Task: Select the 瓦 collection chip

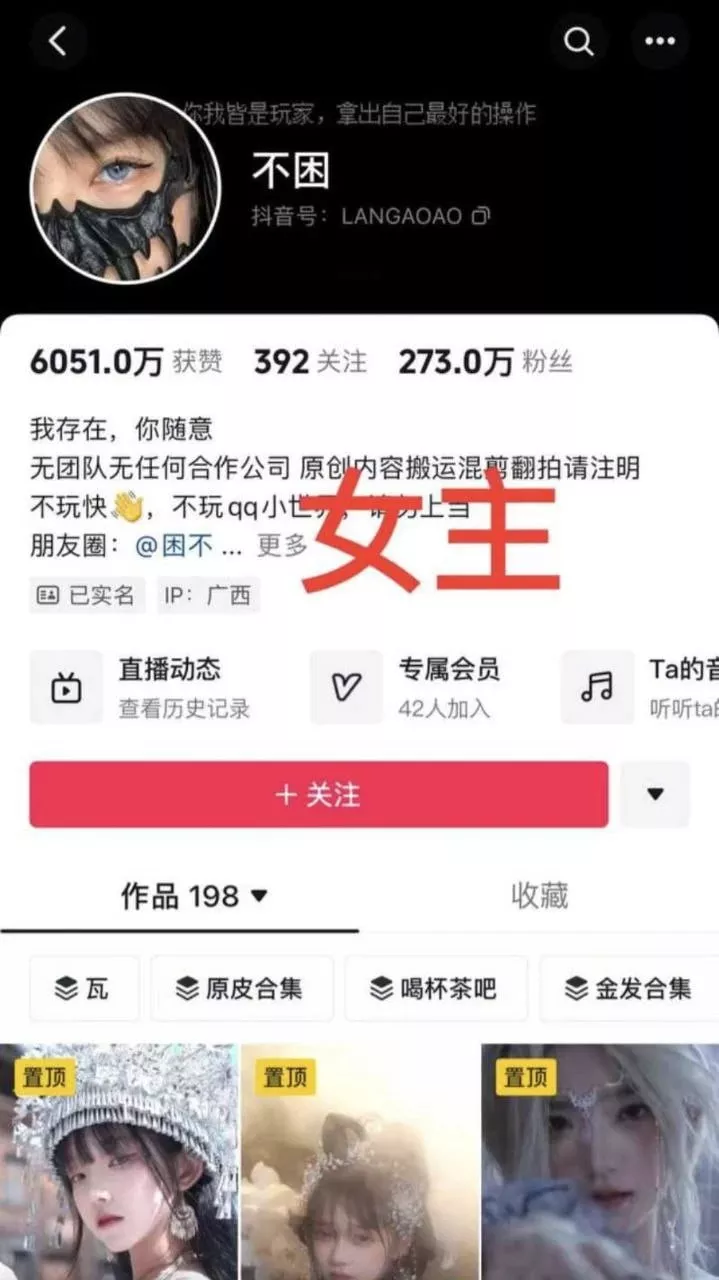Action: point(83,989)
